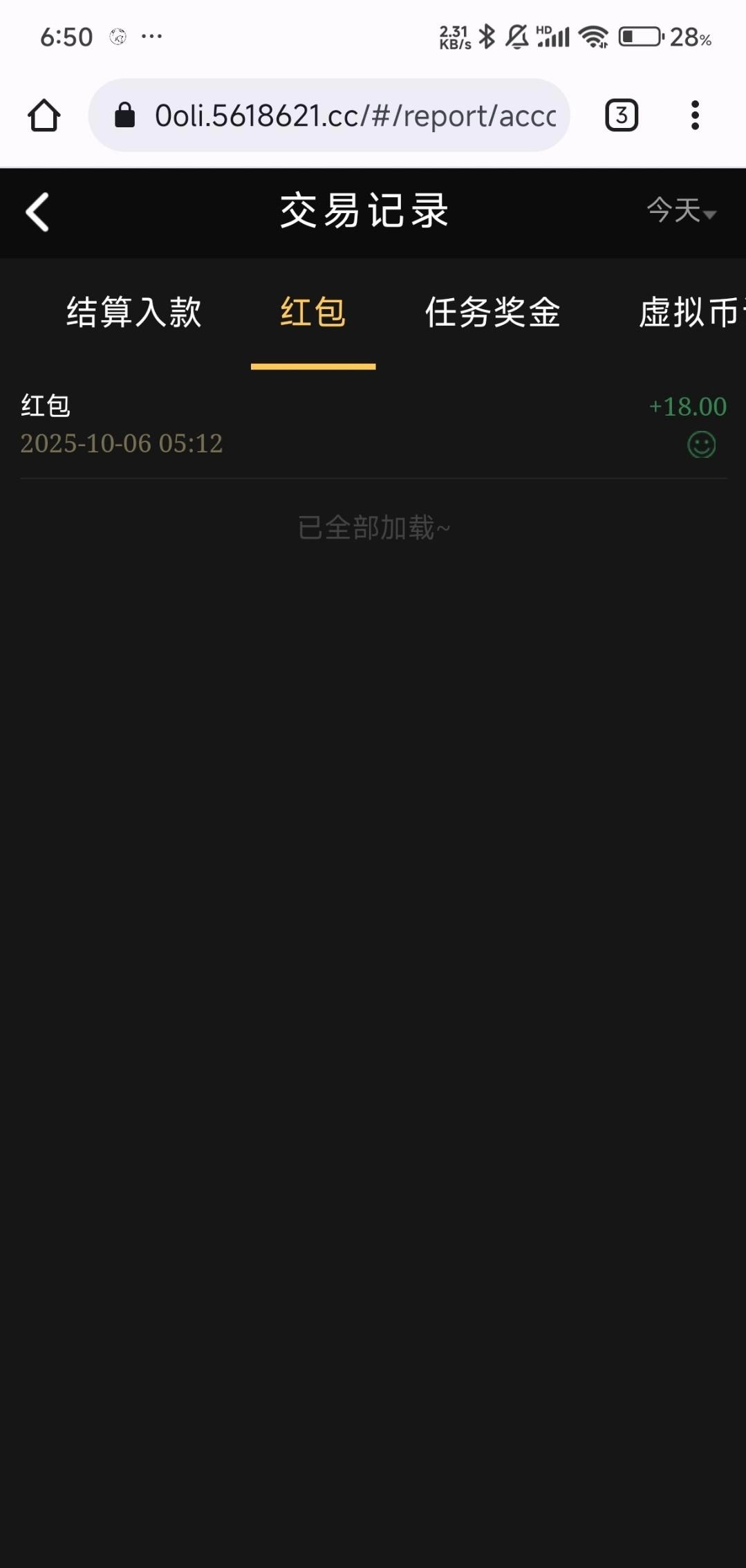Open the 今天 date filter dropdown

[x=680, y=210]
